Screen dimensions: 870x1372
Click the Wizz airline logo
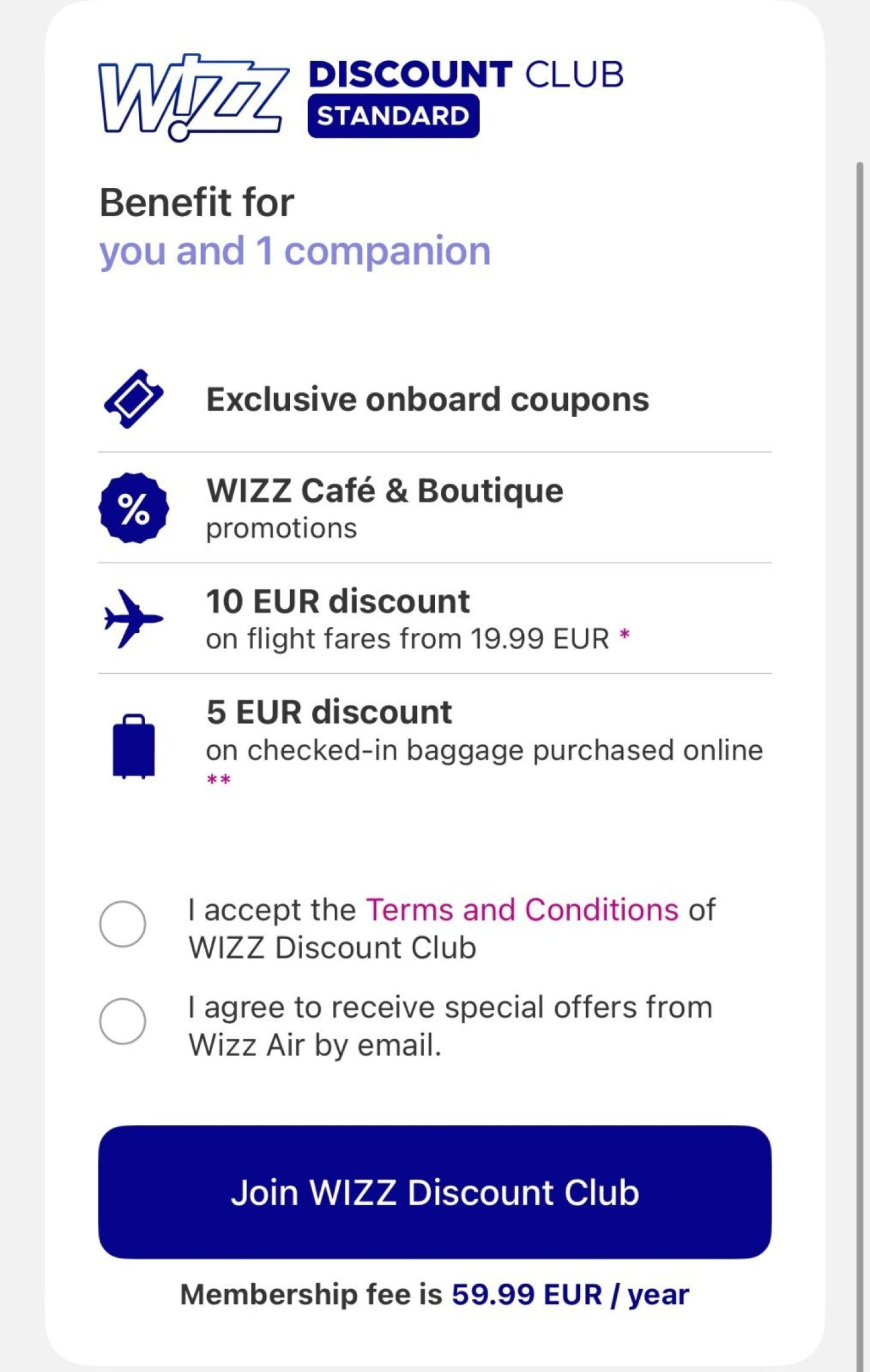(193, 97)
